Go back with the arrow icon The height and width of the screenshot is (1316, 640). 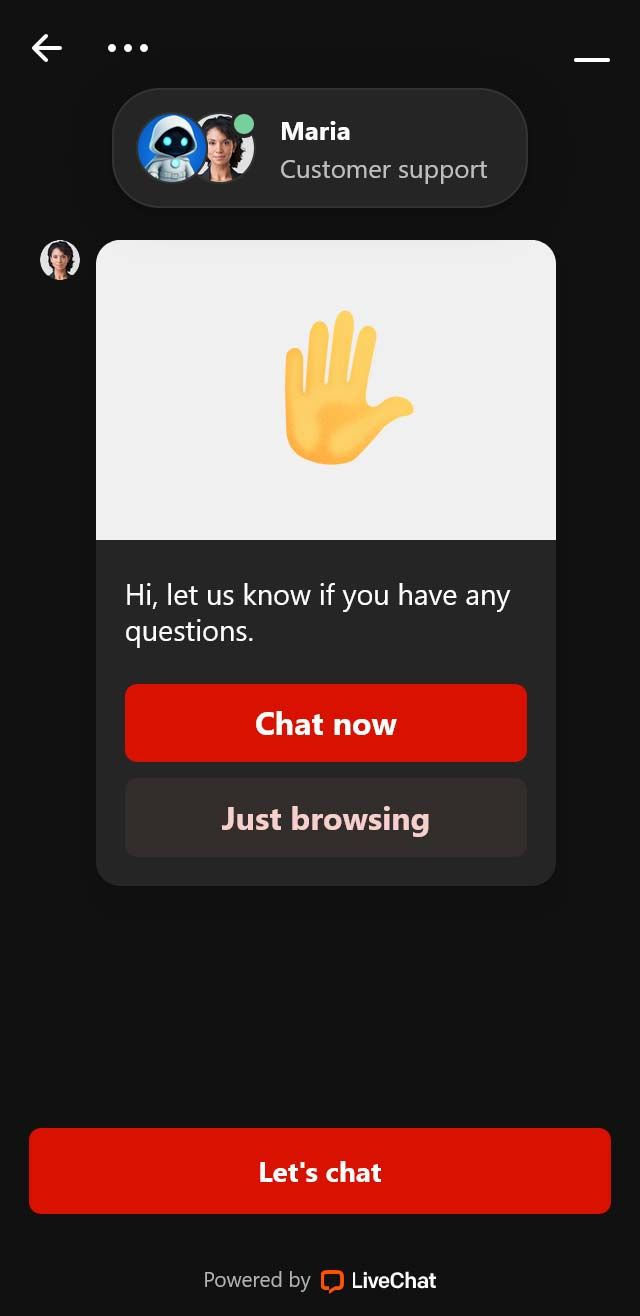pyautogui.click(x=47, y=48)
